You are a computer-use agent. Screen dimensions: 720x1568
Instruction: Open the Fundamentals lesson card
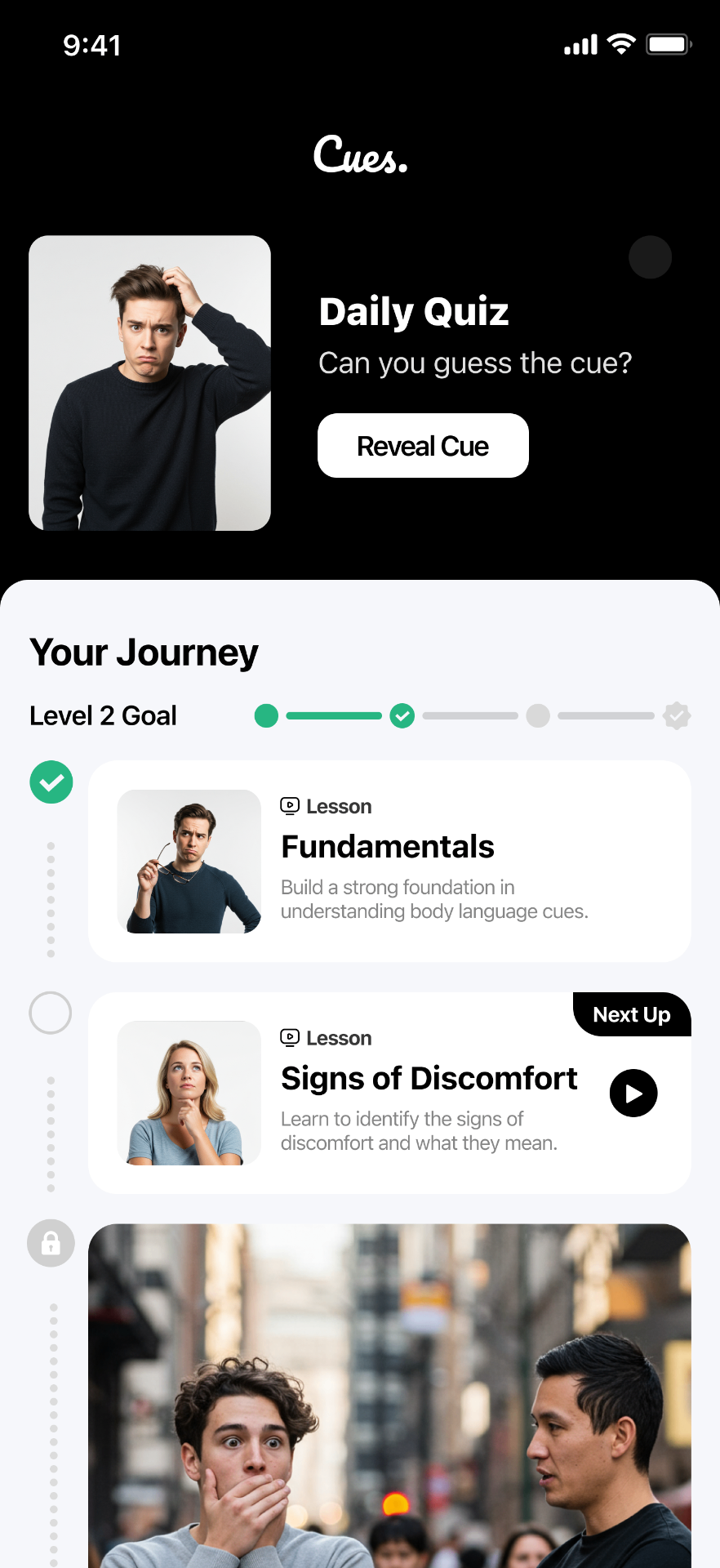(x=389, y=861)
